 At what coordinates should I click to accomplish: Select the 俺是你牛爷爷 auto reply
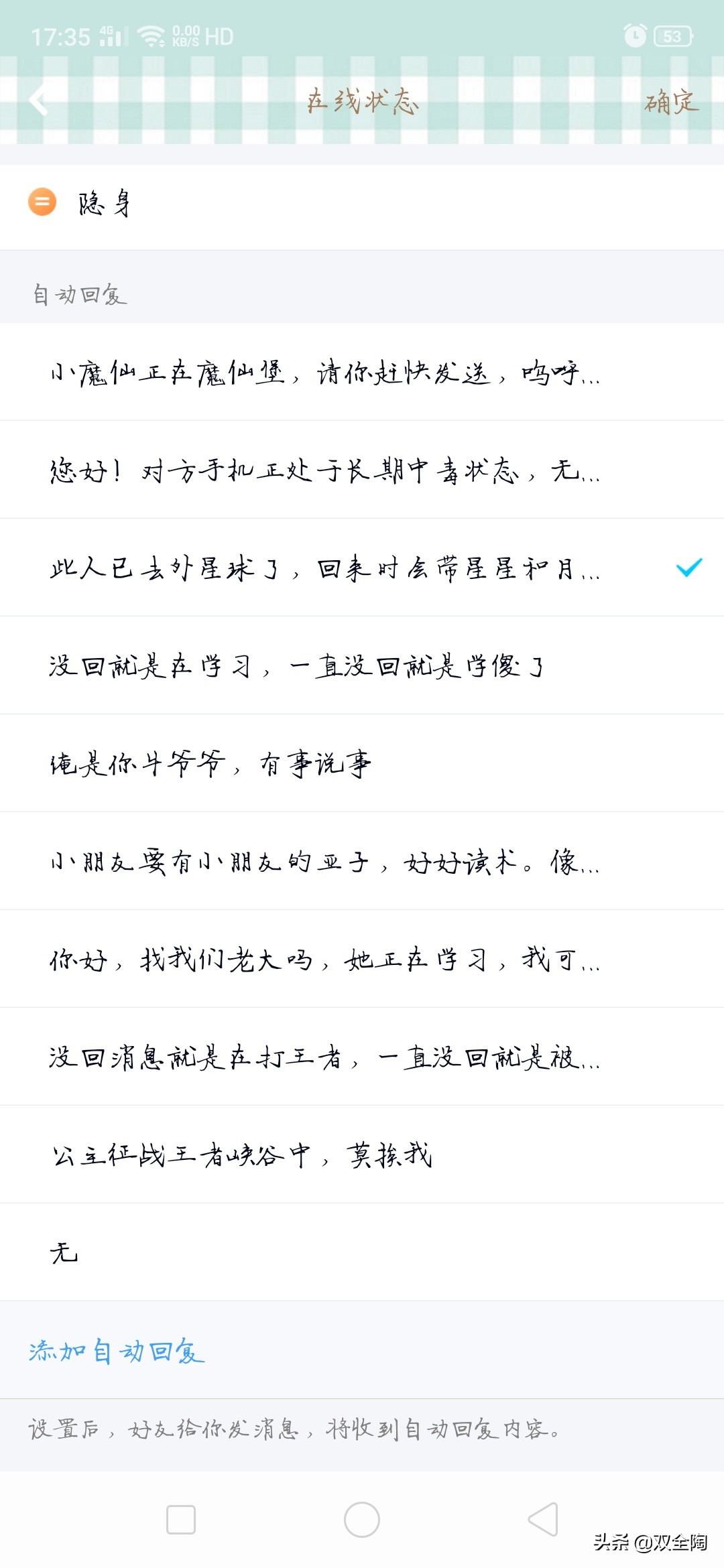click(x=362, y=763)
